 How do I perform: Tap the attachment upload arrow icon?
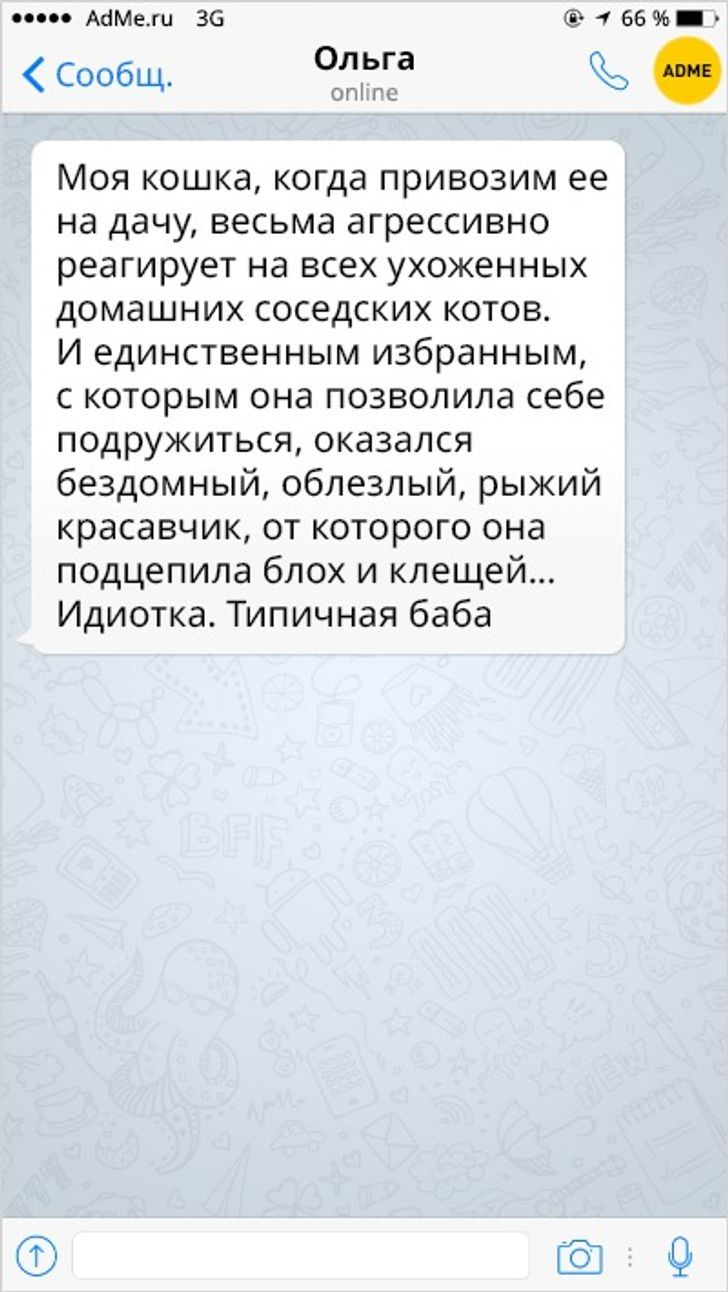37,1255
